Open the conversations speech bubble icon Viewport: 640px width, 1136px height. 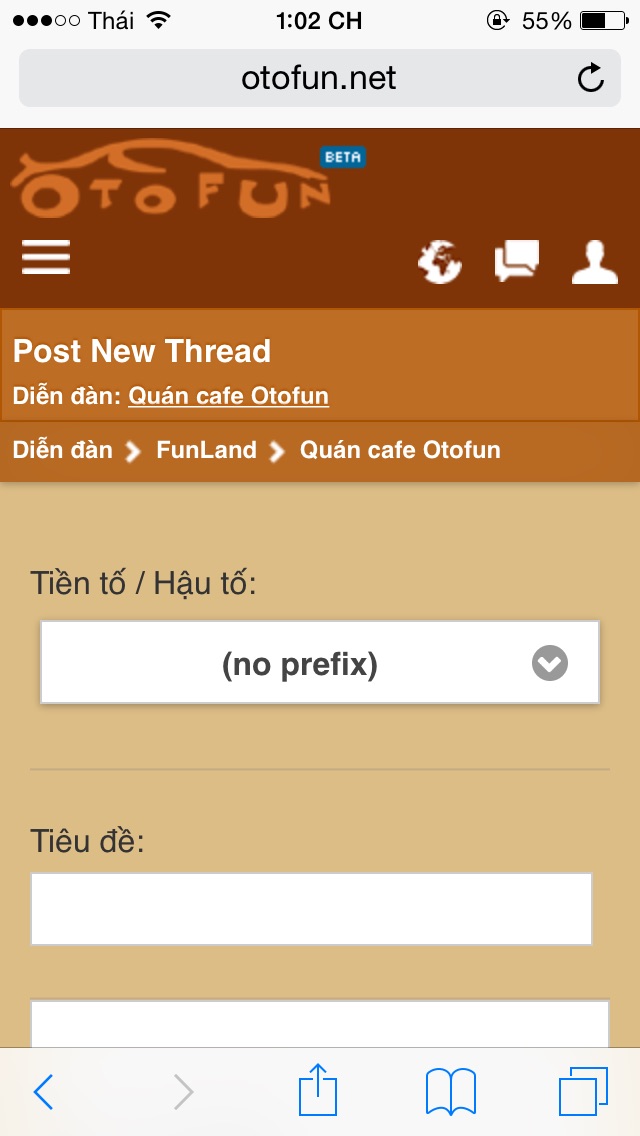517,260
